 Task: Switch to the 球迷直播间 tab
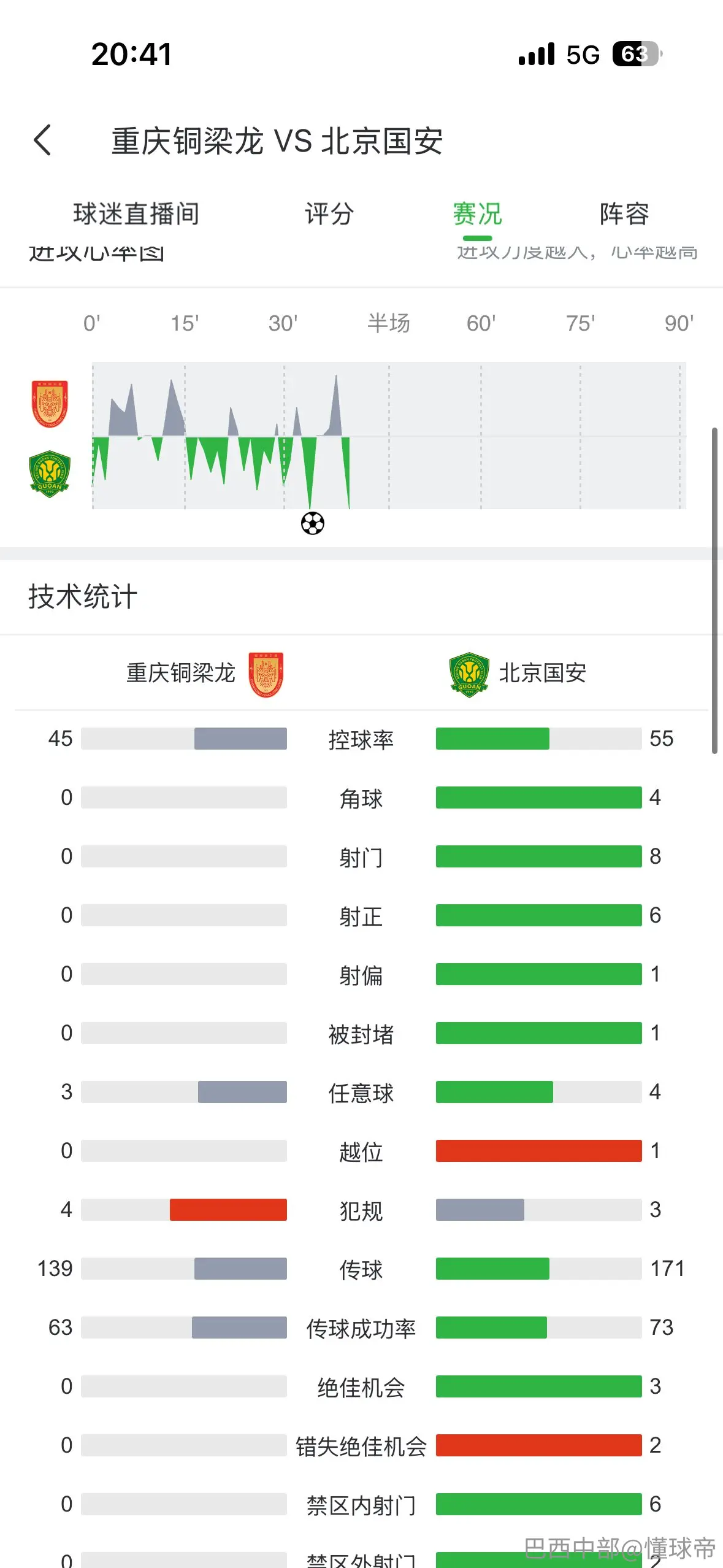[136, 213]
